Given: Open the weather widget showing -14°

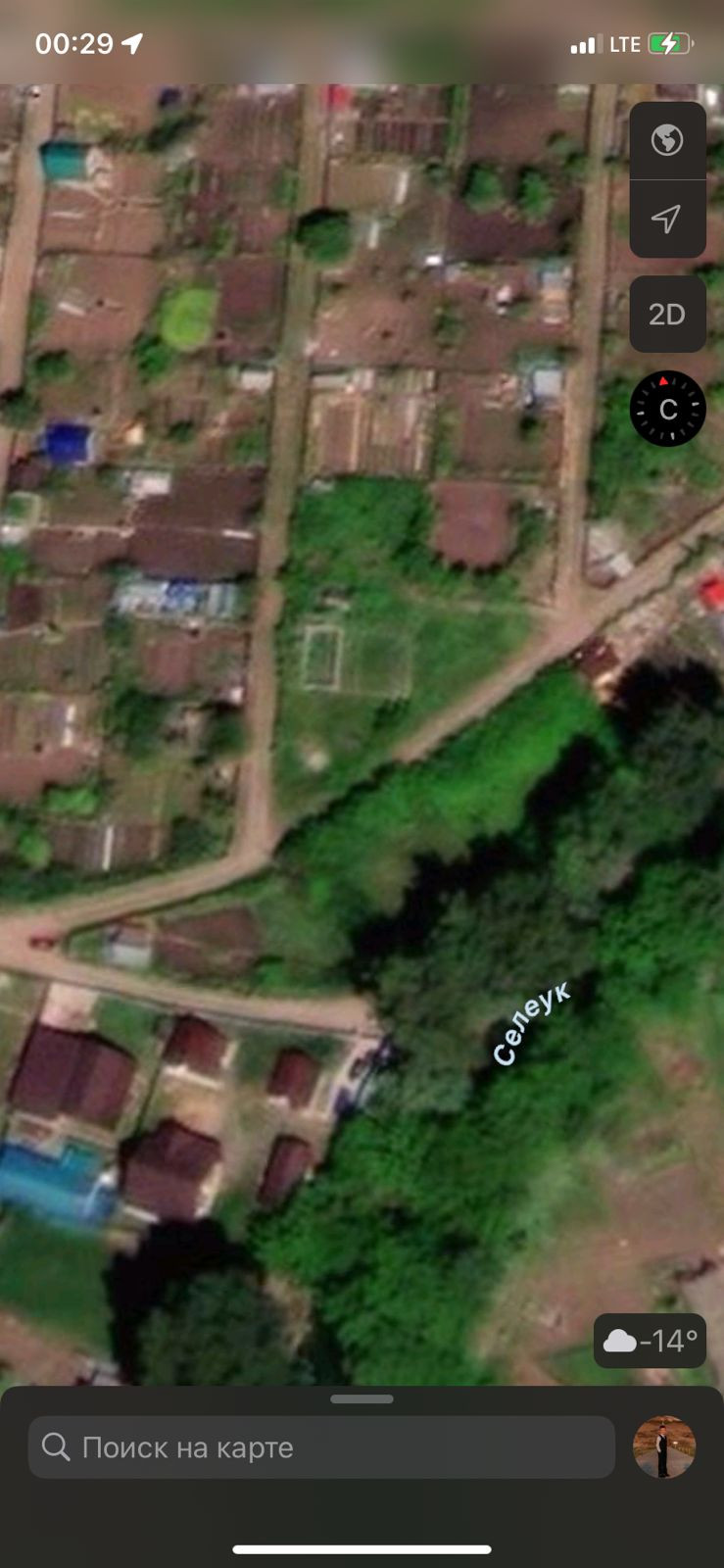Looking at the screenshot, I should point(651,1340).
